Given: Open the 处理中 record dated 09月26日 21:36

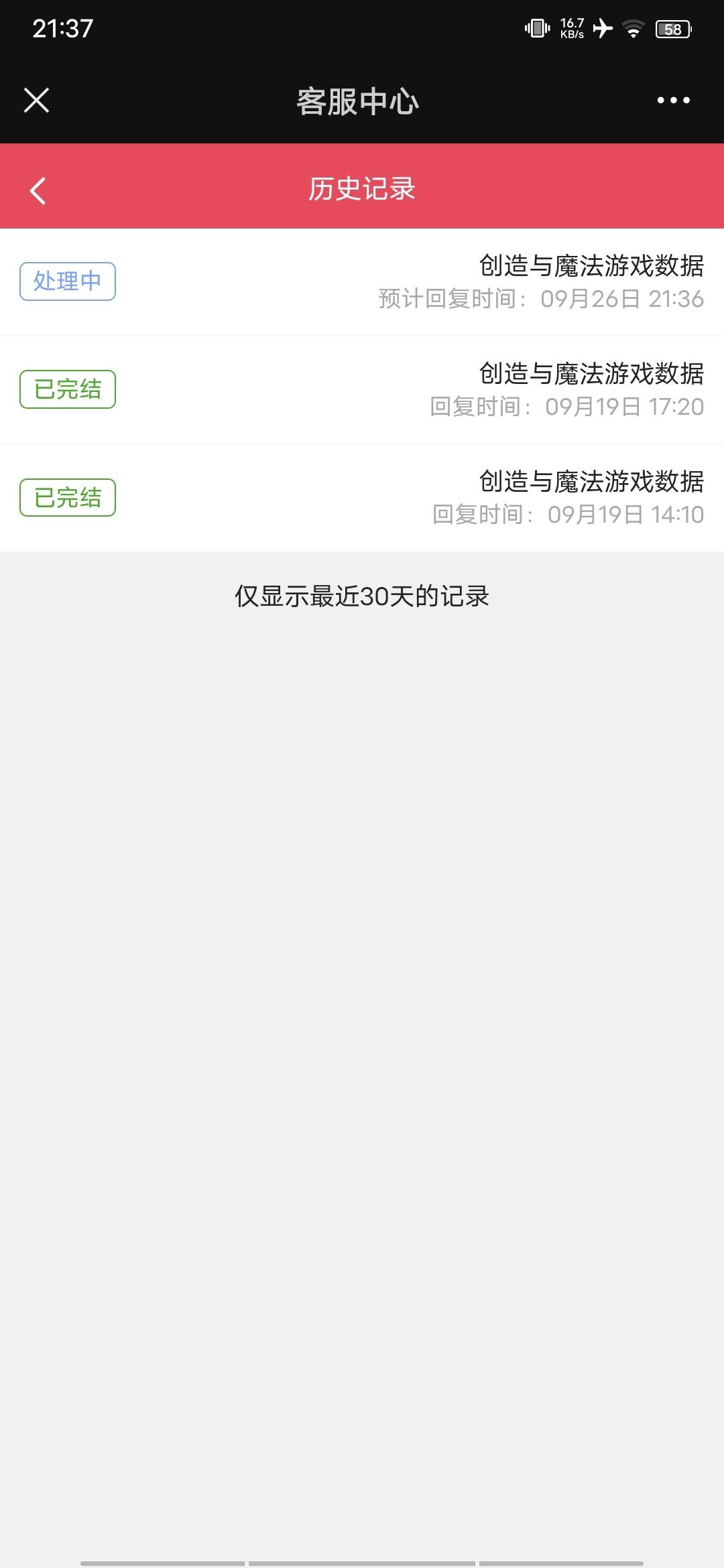Looking at the screenshot, I should coord(362,282).
